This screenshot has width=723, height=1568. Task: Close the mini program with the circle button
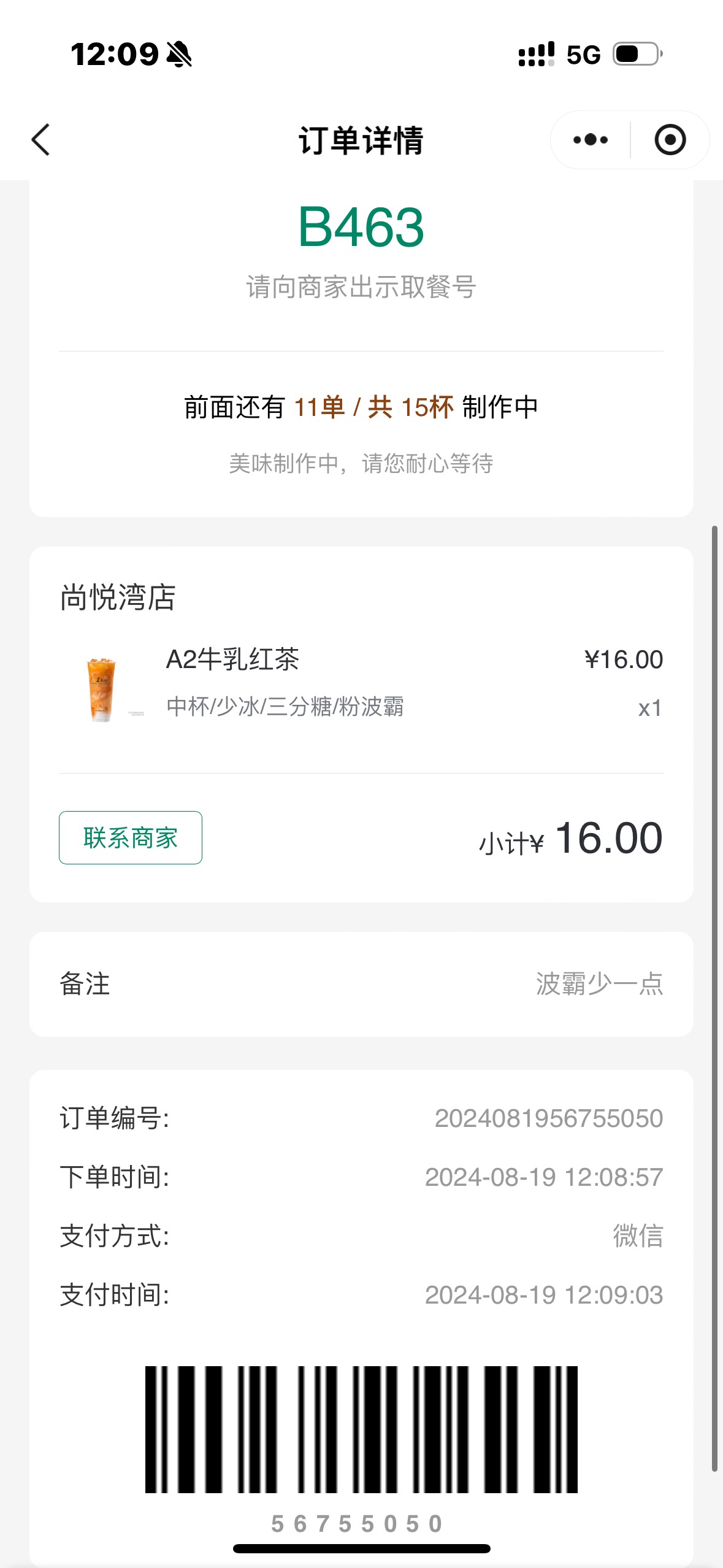click(x=670, y=140)
